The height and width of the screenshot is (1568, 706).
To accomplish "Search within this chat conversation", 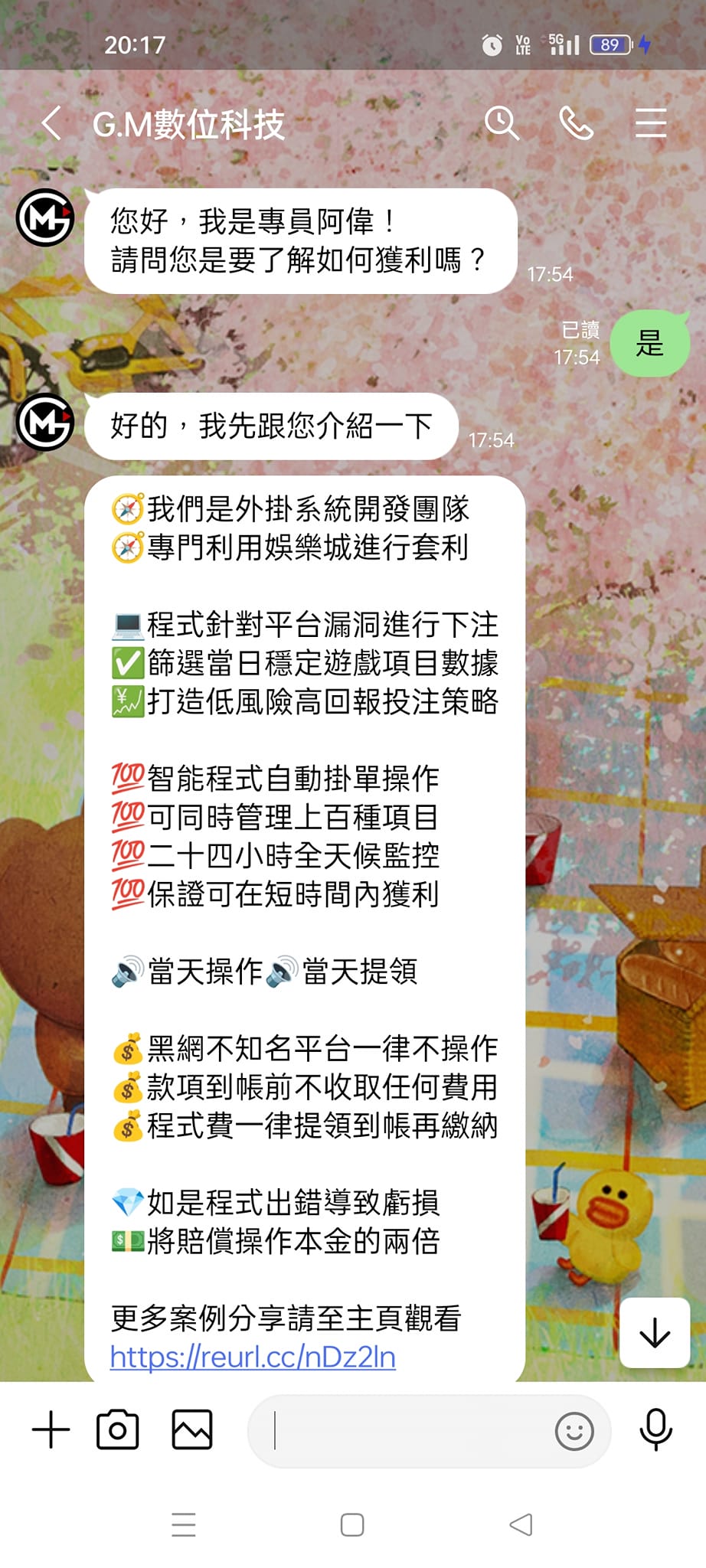I will pyautogui.click(x=502, y=123).
